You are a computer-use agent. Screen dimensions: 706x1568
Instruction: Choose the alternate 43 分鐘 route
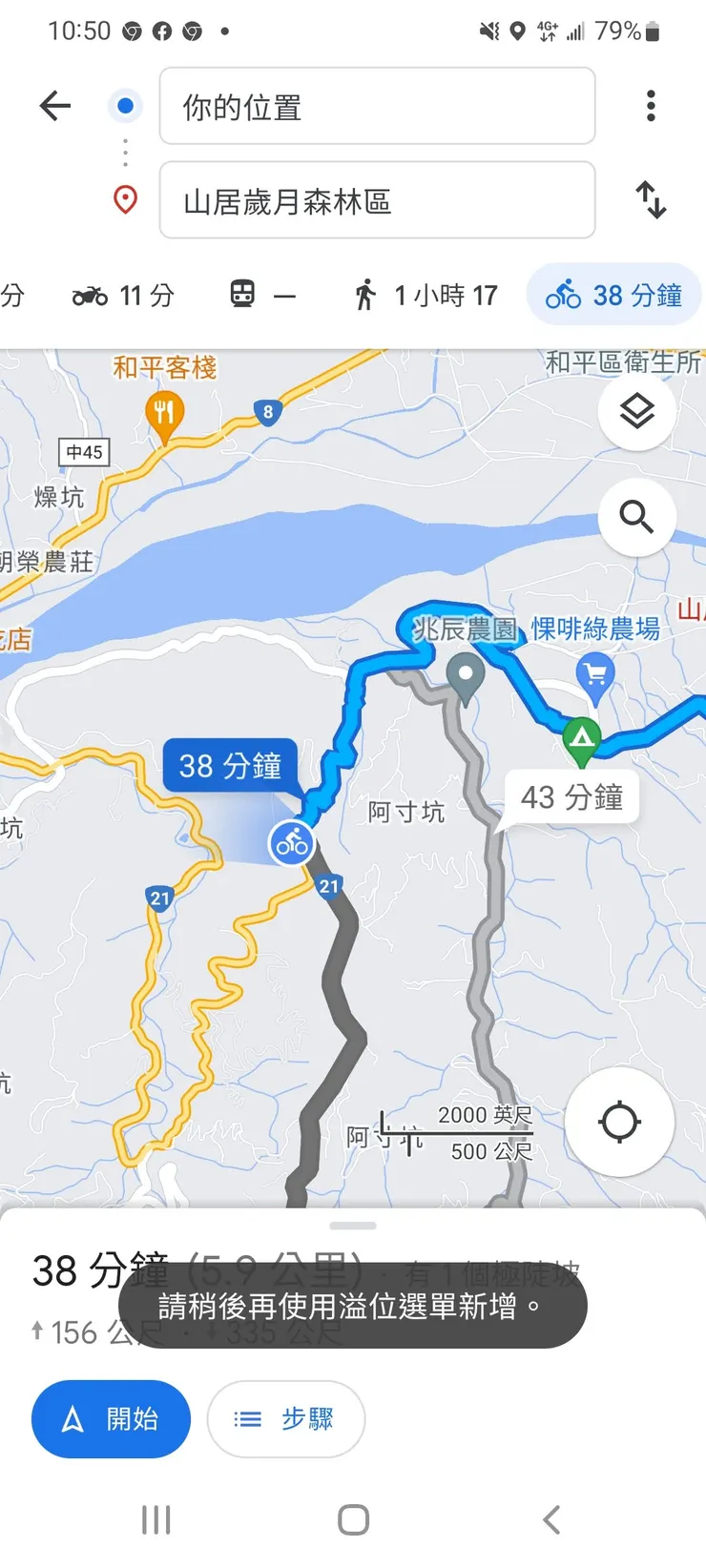(571, 797)
